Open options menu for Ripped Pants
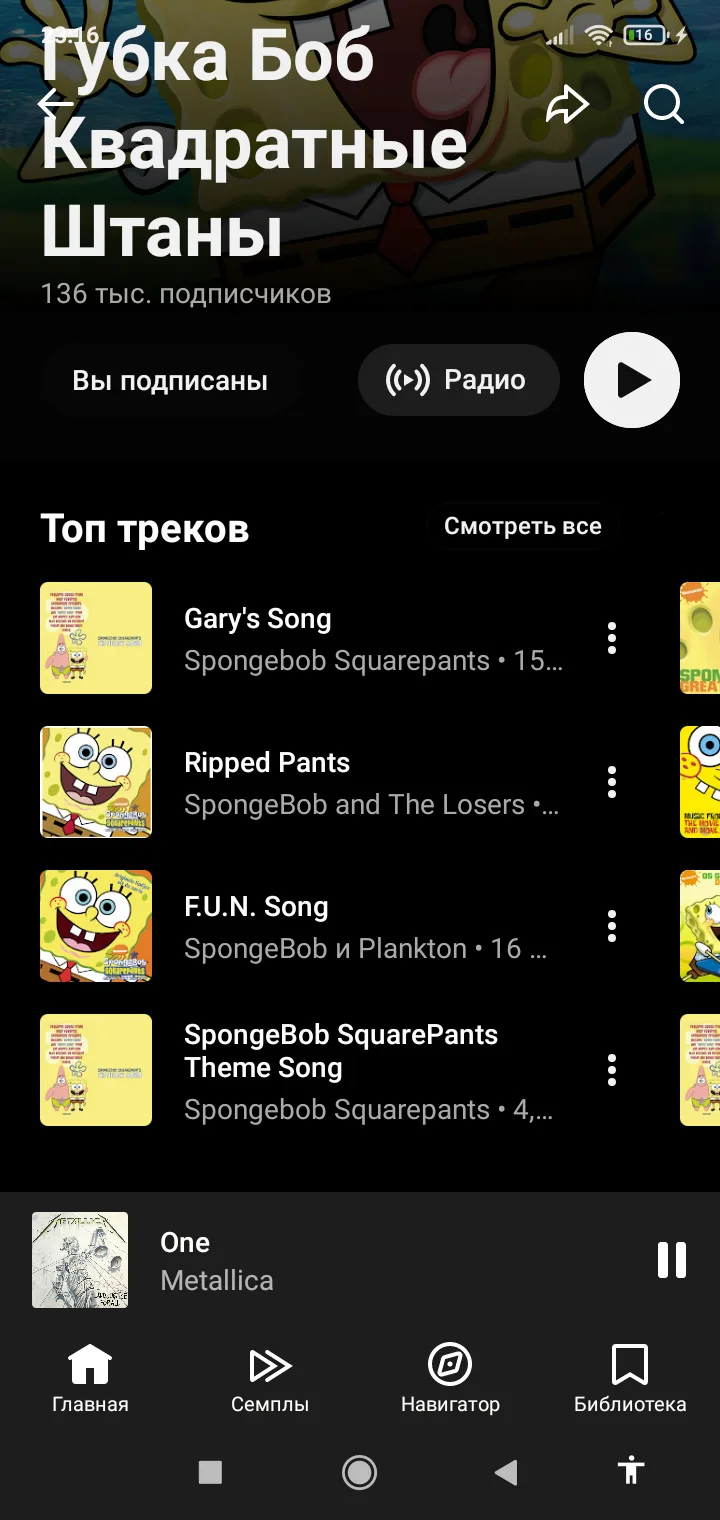This screenshot has height=1520, width=720. [612, 782]
